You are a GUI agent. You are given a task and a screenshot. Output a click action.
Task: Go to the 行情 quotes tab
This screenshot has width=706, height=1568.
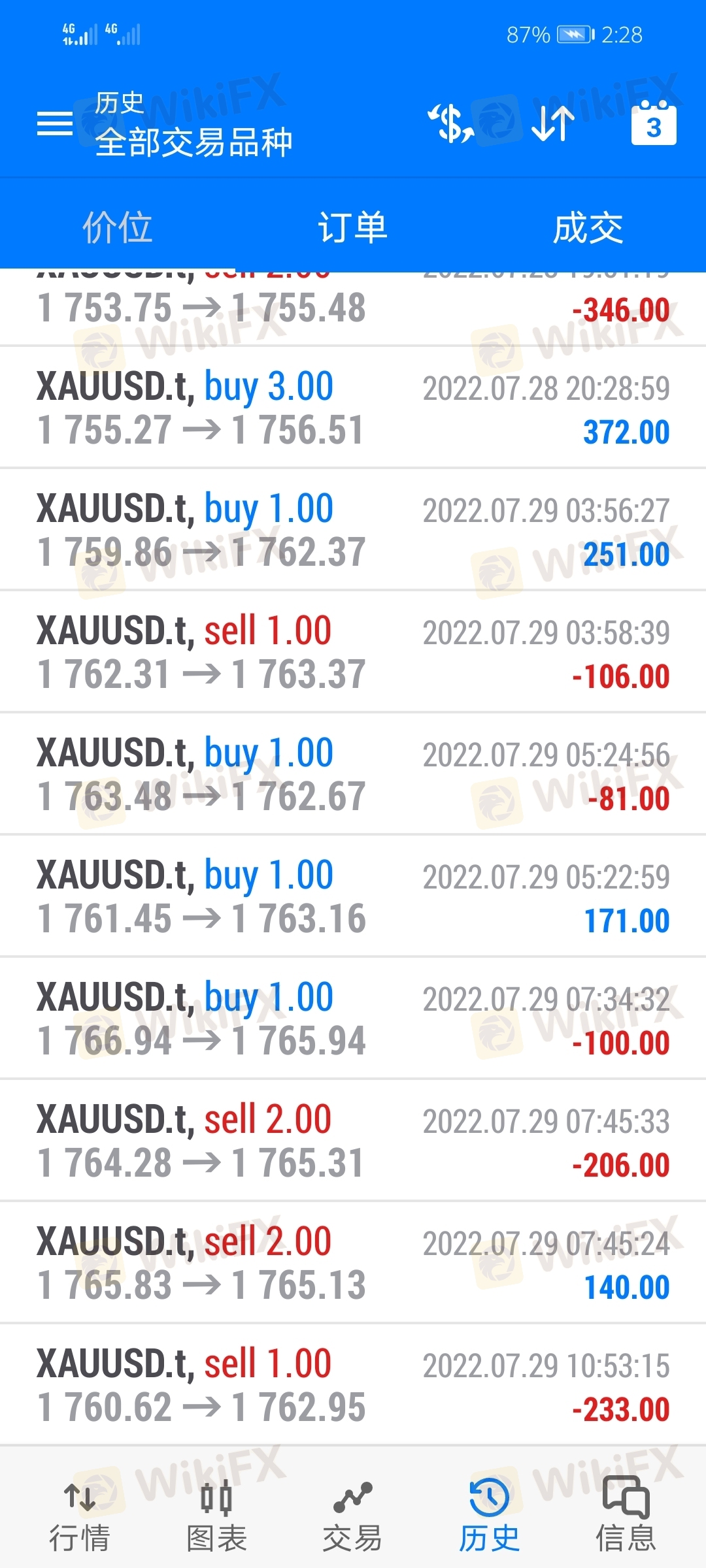[x=80, y=1516]
